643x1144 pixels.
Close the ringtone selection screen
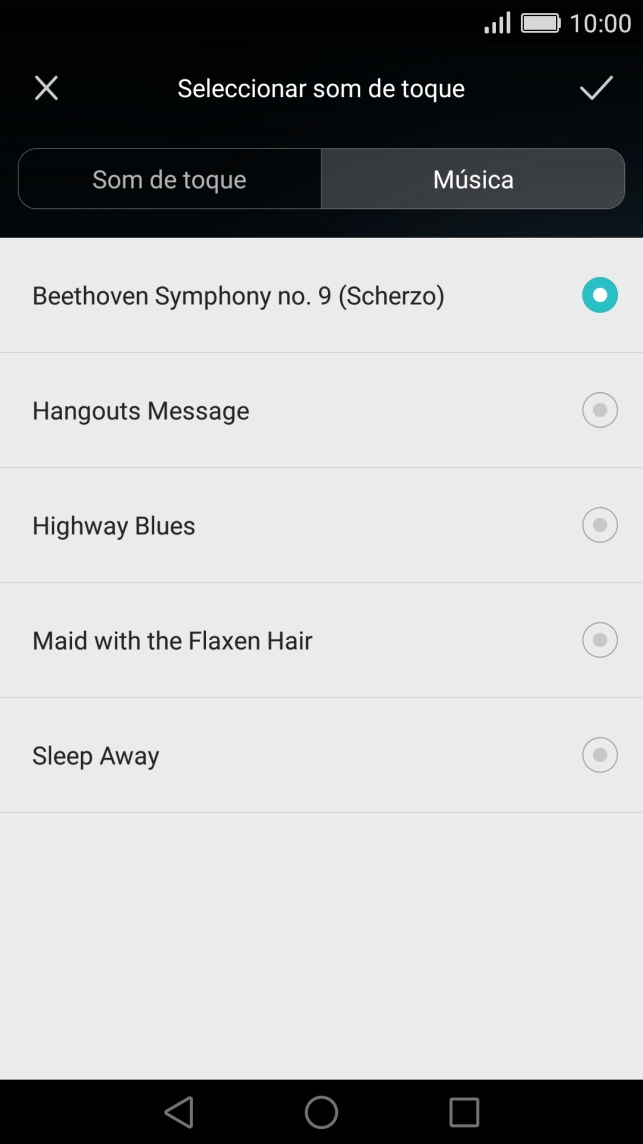coord(46,88)
